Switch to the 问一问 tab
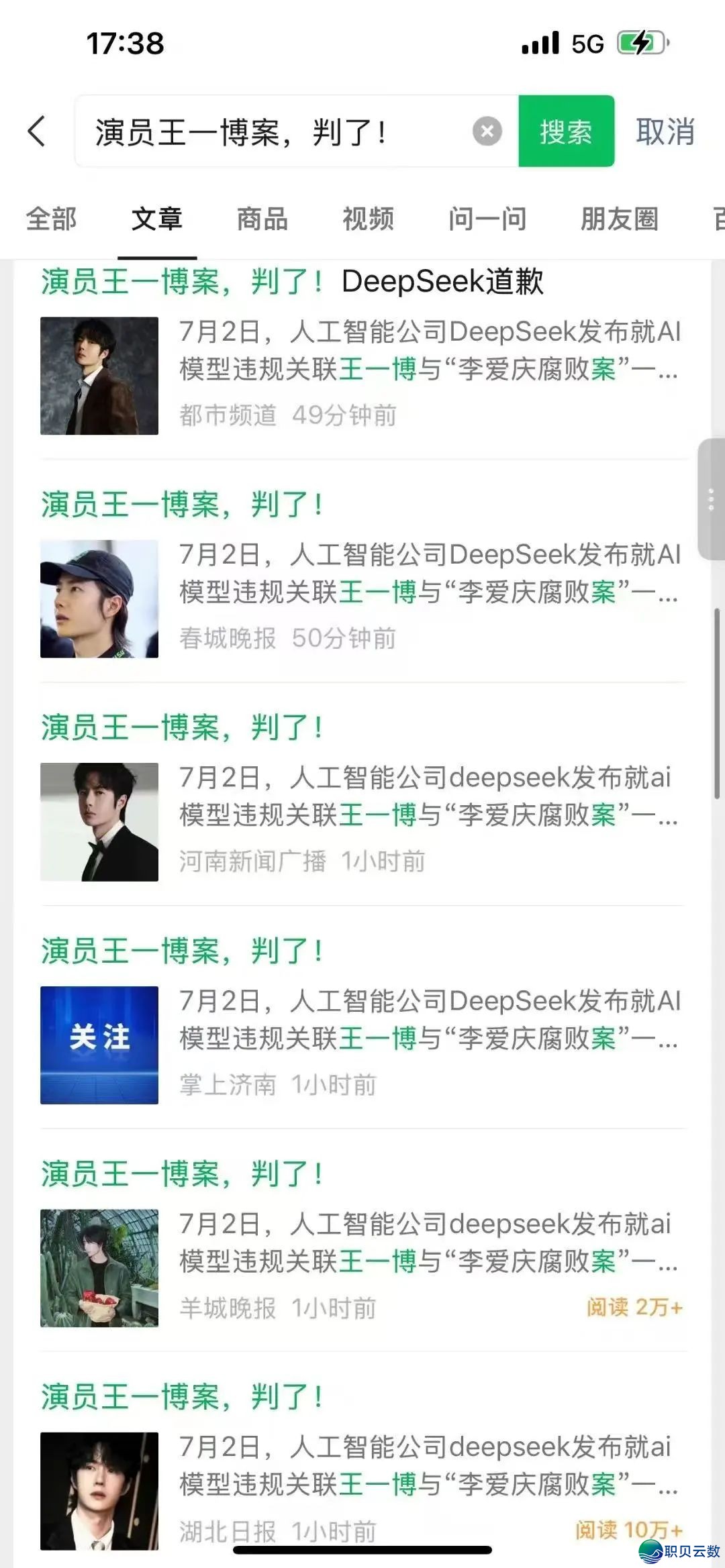This screenshot has height=1568, width=725. (x=487, y=219)
